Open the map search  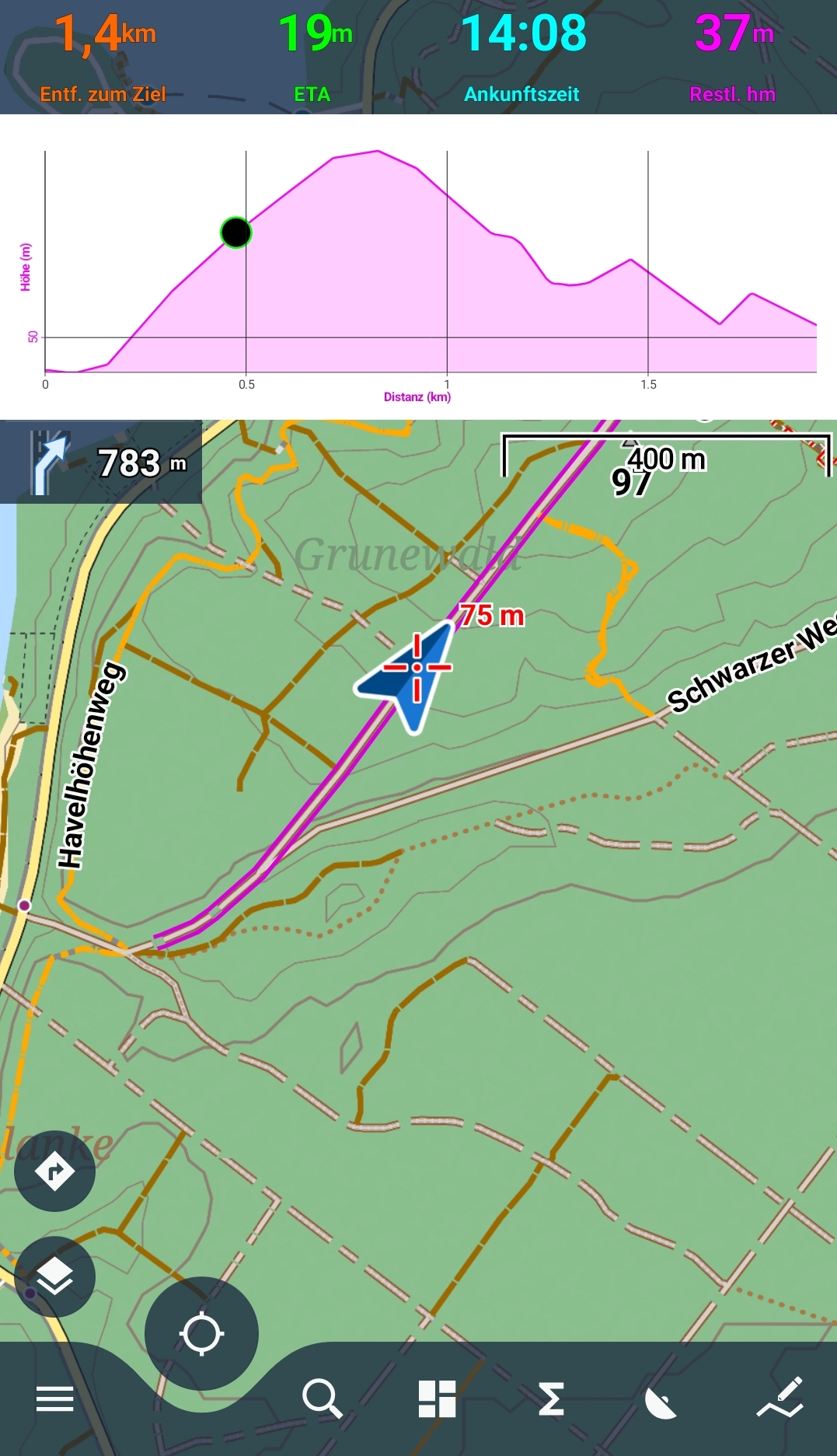tap(322, 1398)
